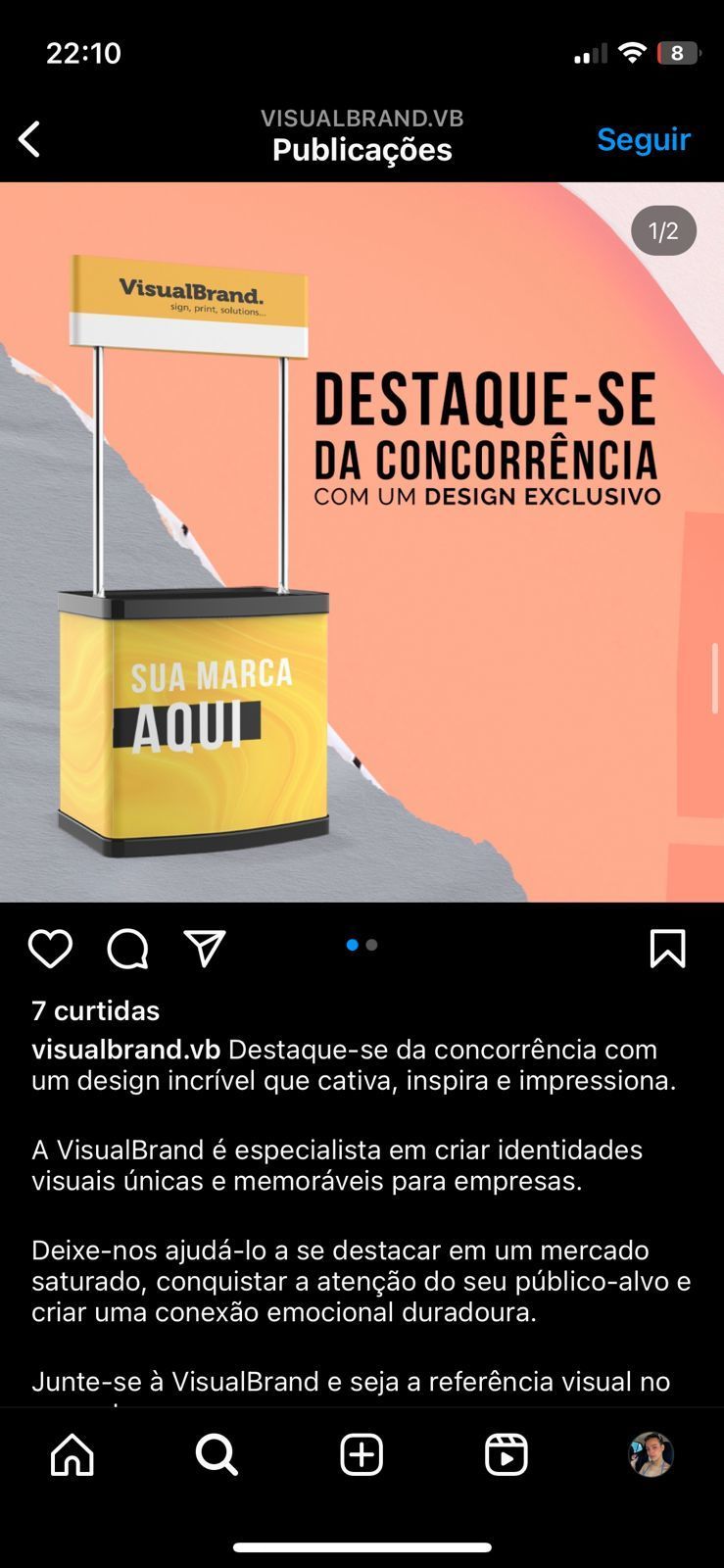This screenshot has height=1568, width=724.
Task: Create a new post with the plus icon
Action: point(362,1455)
